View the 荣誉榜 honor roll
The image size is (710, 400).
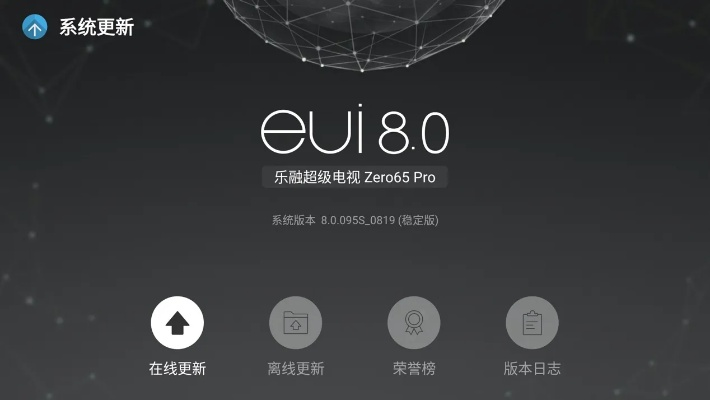tap(414, 324)
